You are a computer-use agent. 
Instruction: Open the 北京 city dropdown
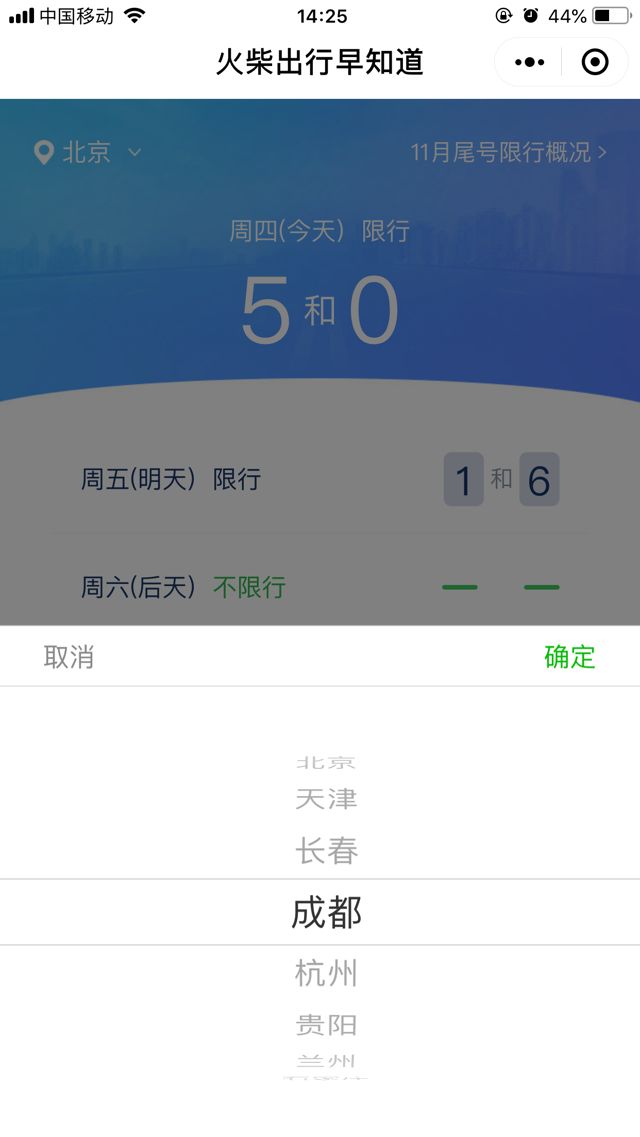88,153
